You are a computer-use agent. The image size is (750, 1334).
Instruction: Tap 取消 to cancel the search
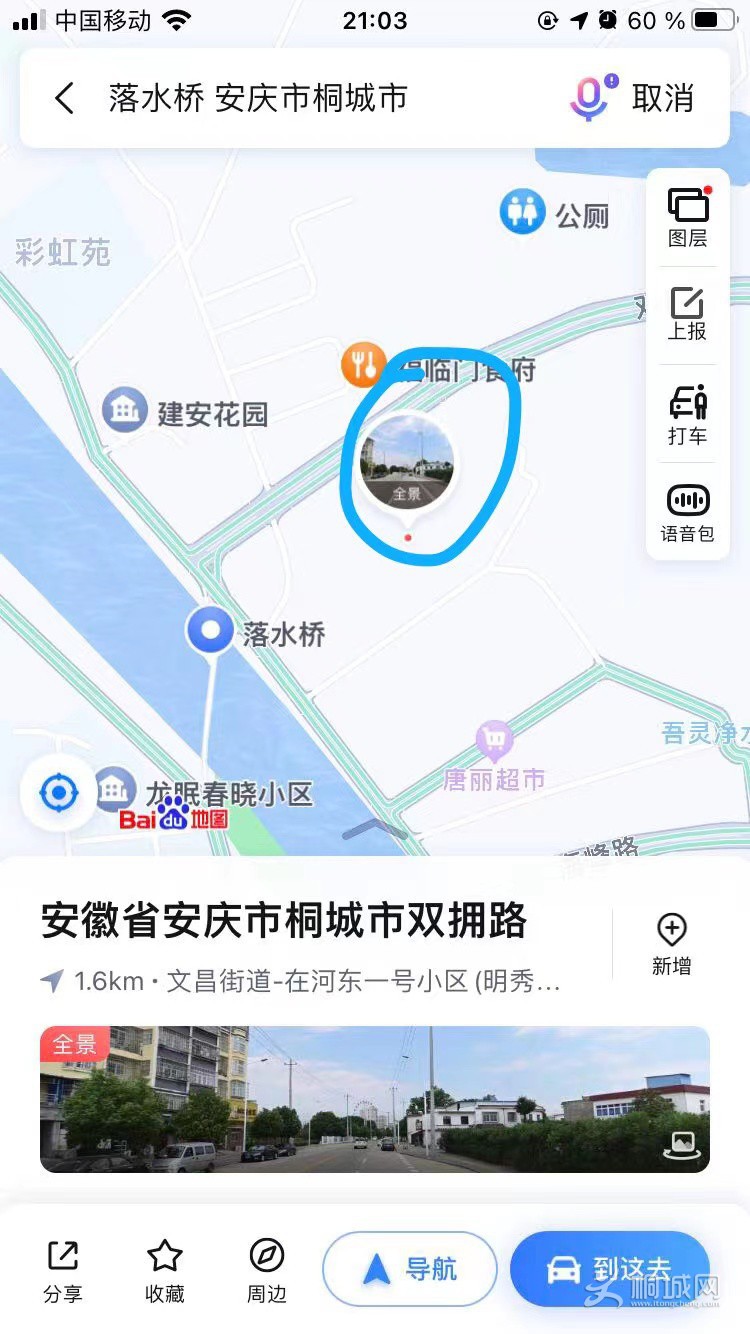(x=662, y=98)
